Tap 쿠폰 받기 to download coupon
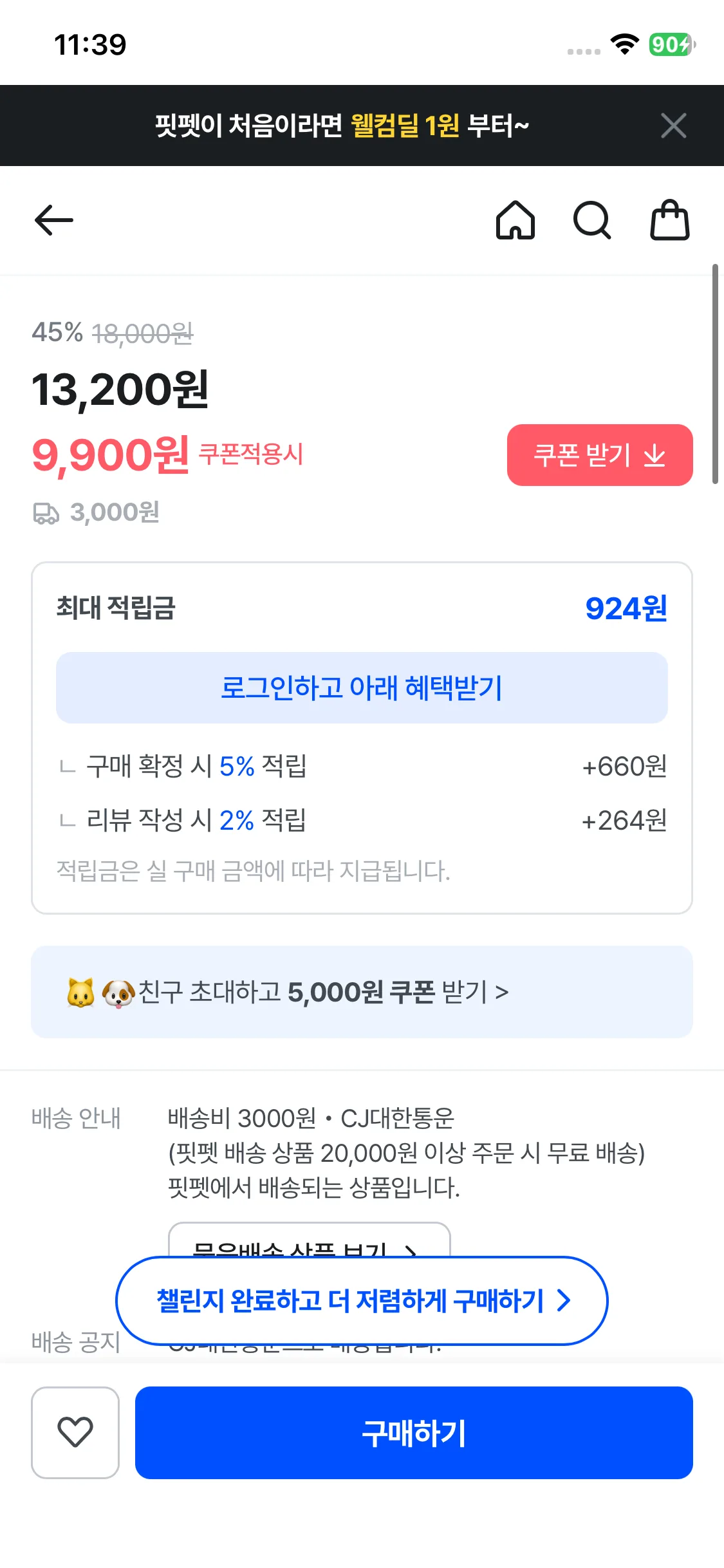 tap(599, 455)
